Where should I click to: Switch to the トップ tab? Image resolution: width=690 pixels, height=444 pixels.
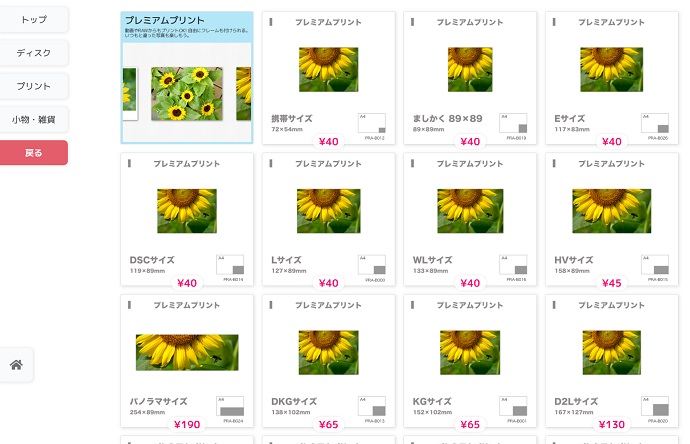[x=34, y=19]
